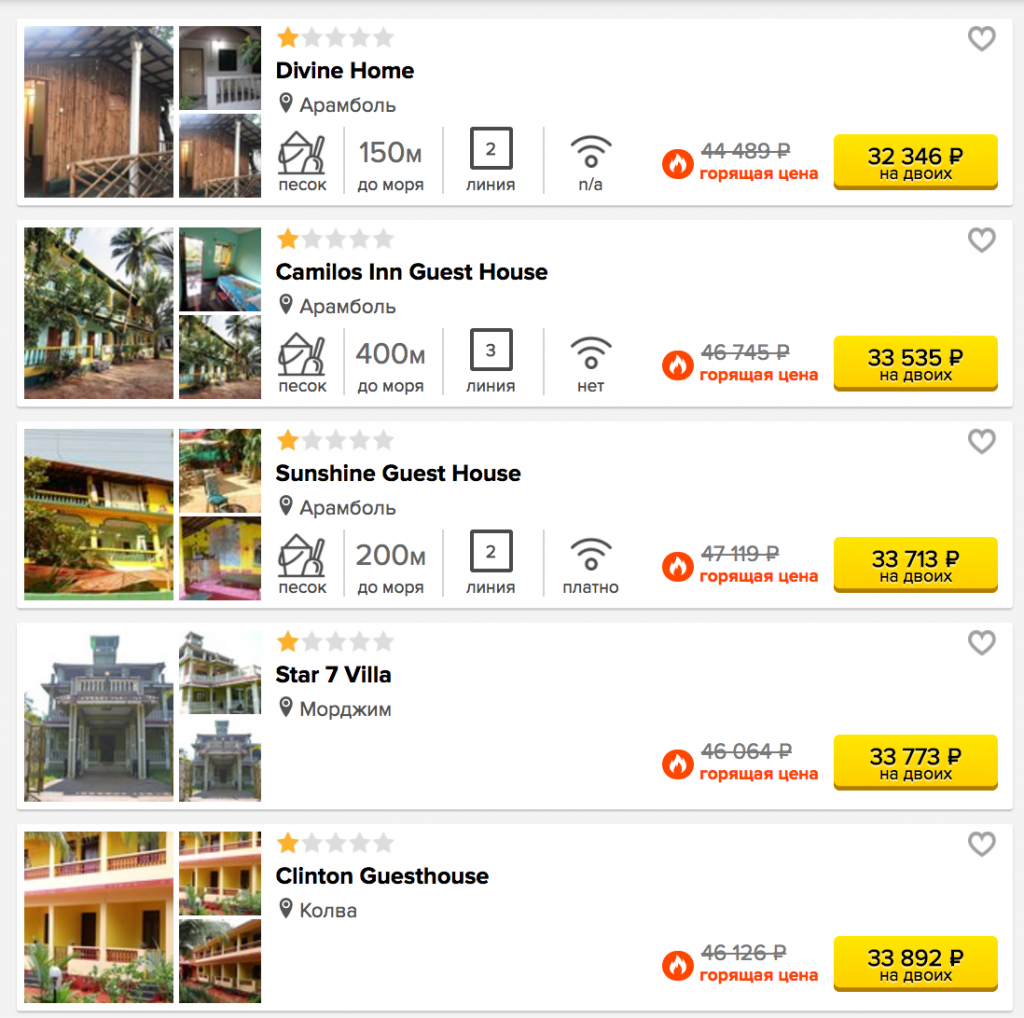
Task: View Sunshine Guest House main photo
Action: point(98,514)
